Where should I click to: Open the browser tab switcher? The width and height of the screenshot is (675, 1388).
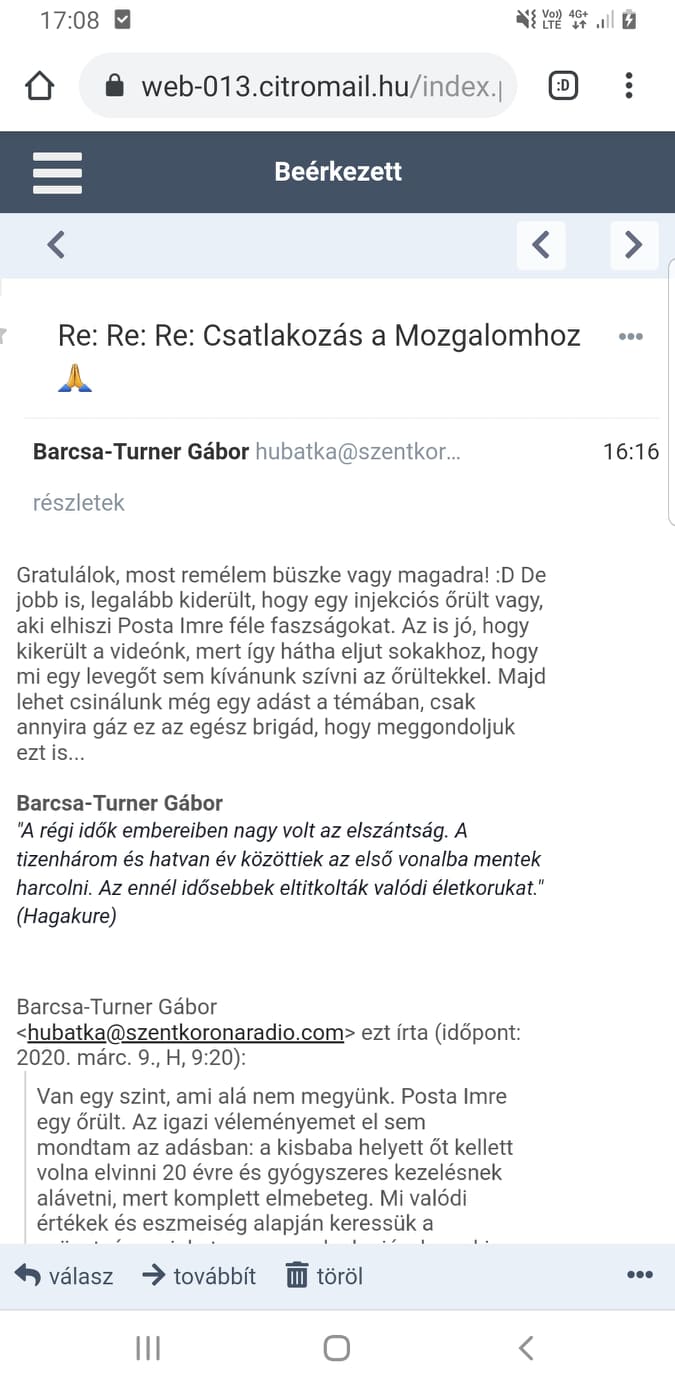click(564, 86)
